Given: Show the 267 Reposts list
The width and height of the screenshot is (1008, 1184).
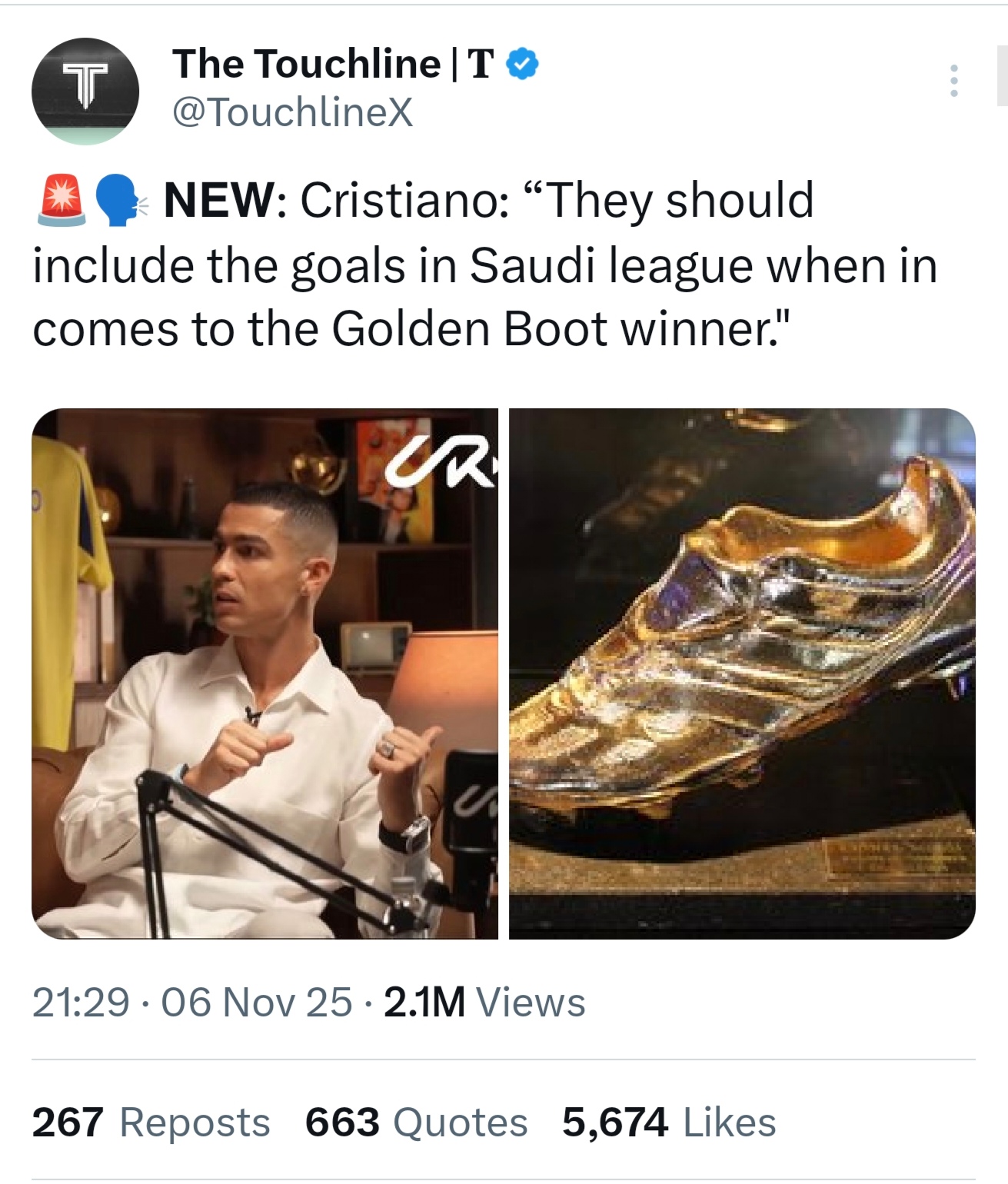Looking at the screenshot, I should pyautogui.click(x=151, y=1122).
